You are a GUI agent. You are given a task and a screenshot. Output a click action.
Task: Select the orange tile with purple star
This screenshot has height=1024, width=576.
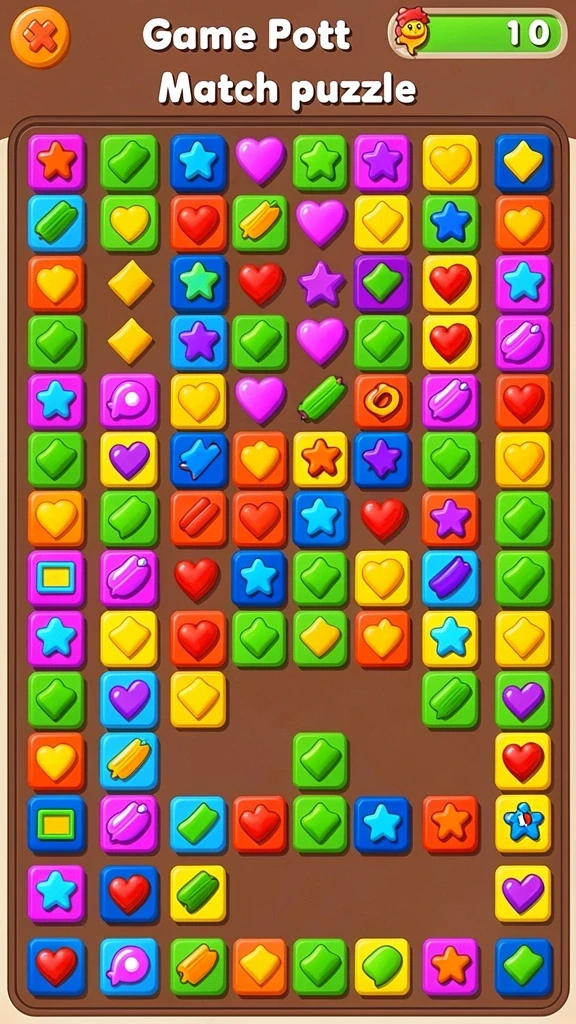point(451,519)
